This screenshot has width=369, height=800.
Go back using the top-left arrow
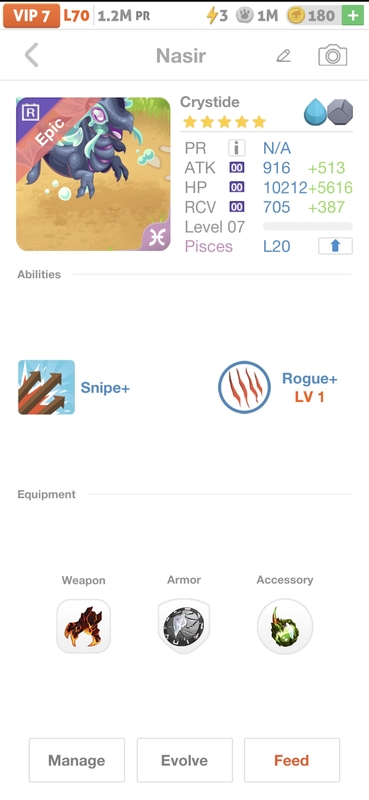click(32, 55)
